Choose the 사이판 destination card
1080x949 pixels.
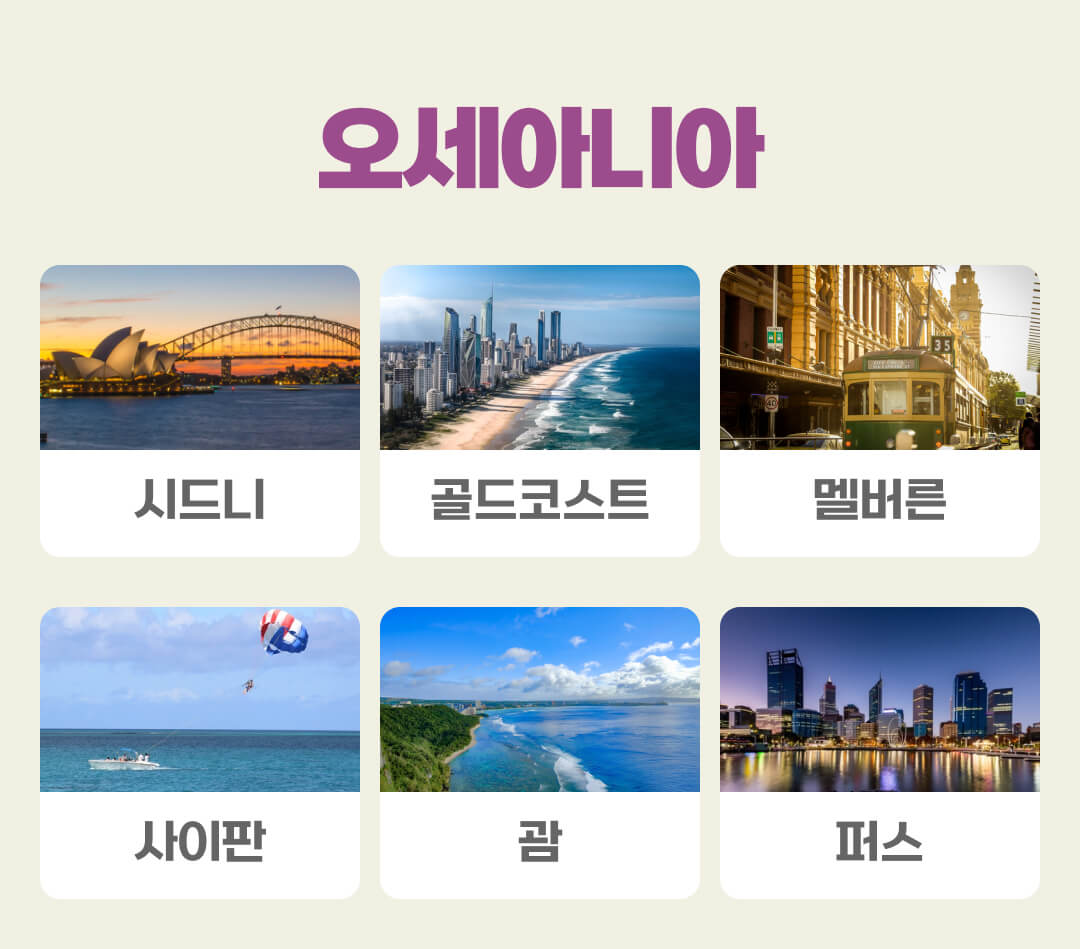pos(200,752)
